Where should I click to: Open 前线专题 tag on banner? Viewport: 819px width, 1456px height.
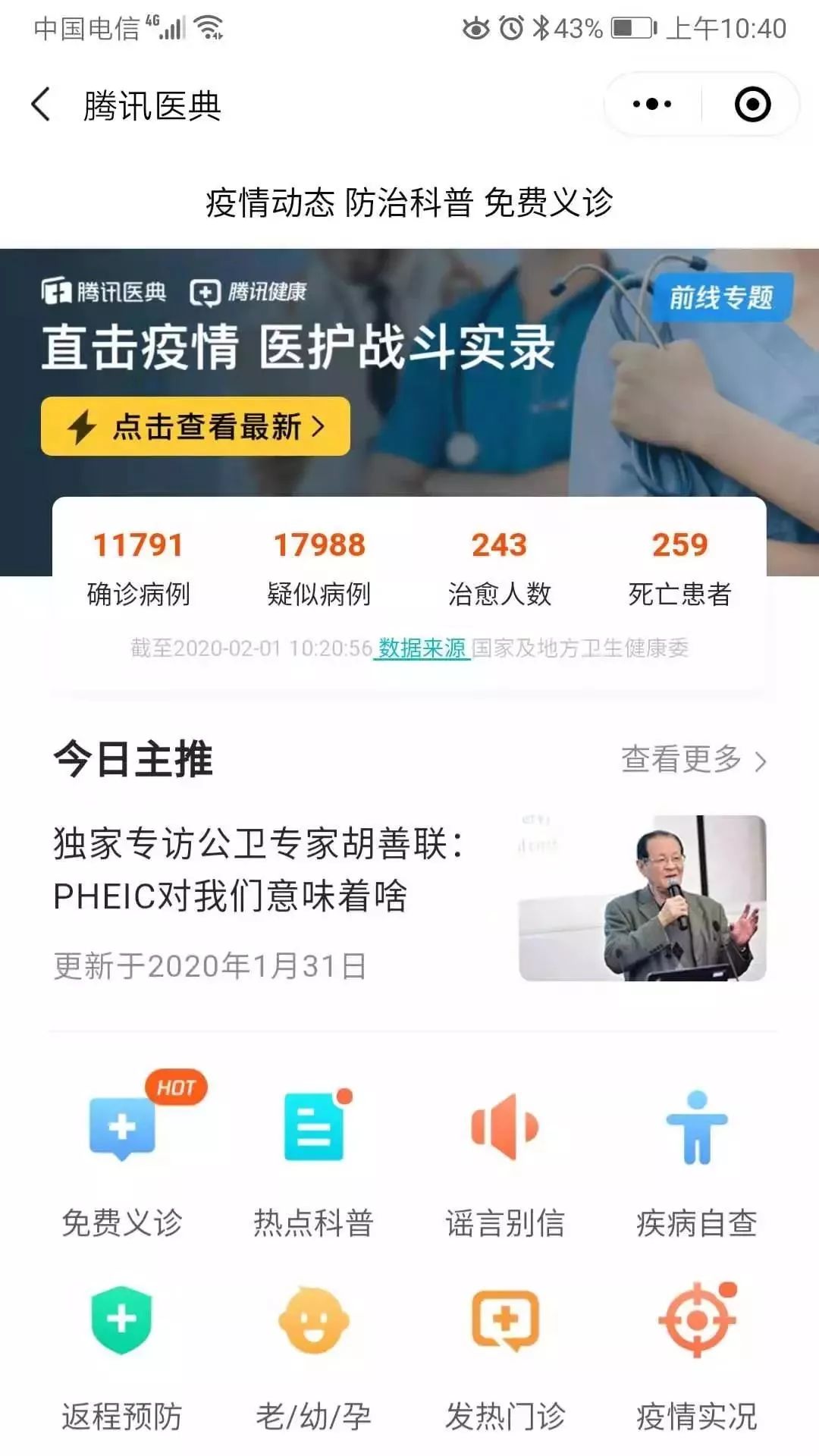(721, 297)
